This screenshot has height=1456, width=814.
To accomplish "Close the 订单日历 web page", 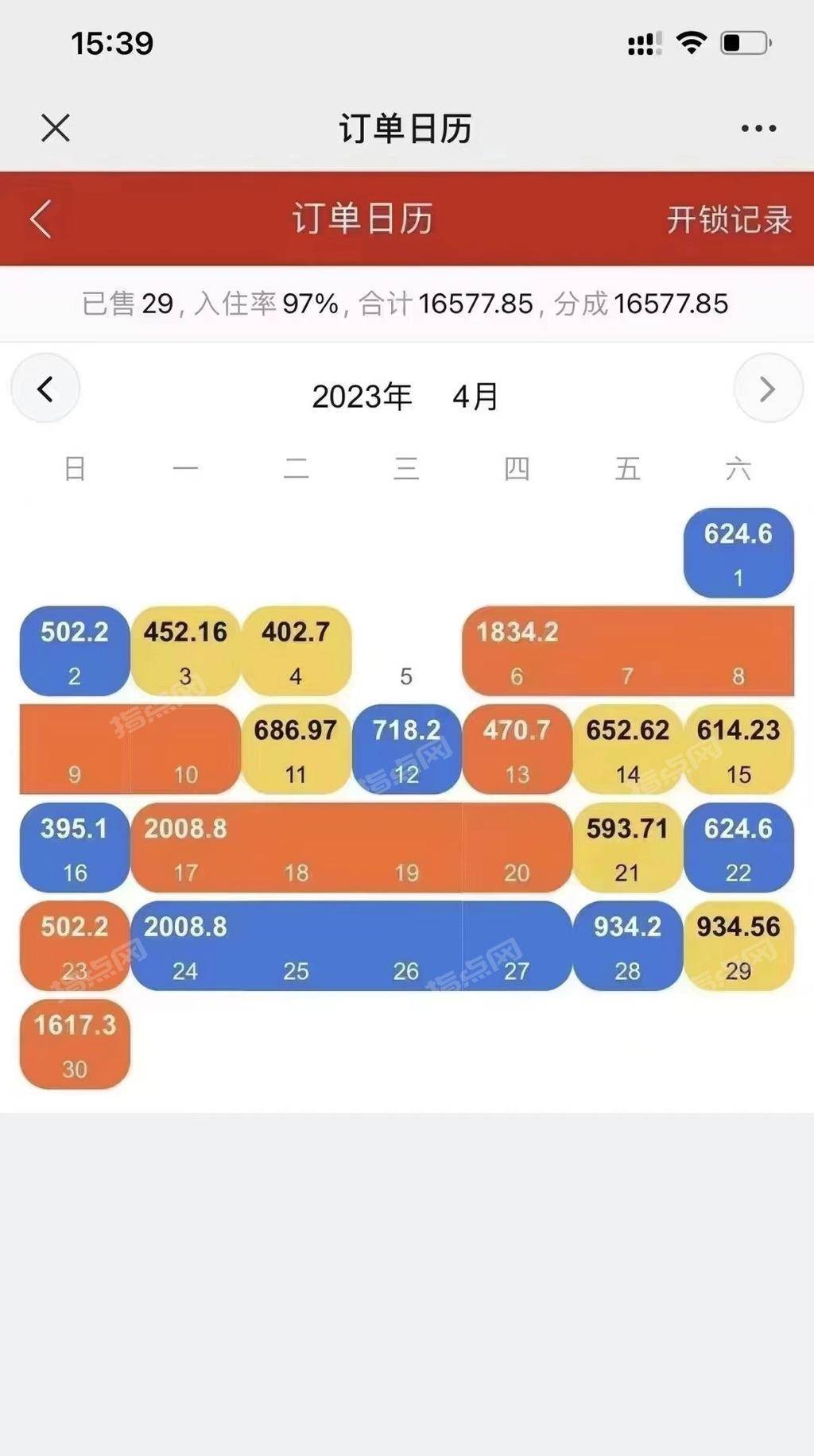I will [56, 128].
